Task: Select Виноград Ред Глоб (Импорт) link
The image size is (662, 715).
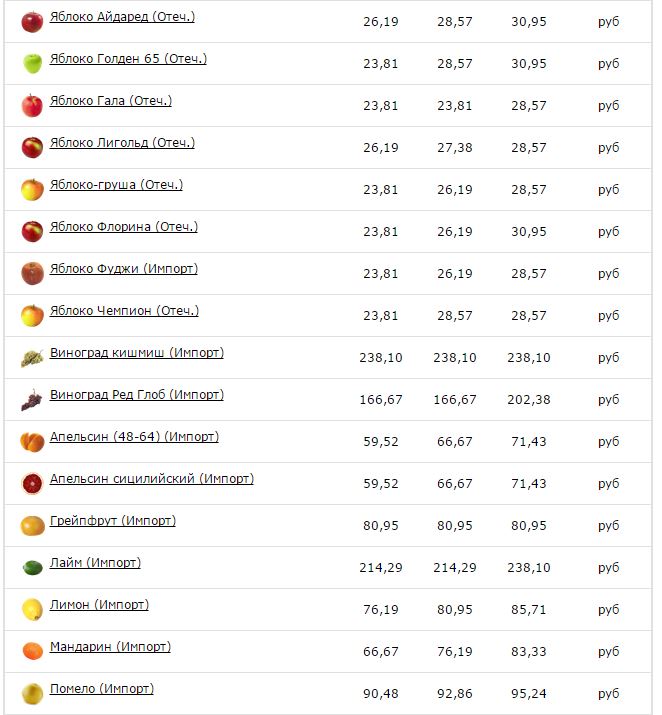Action: tap(137, 394)
